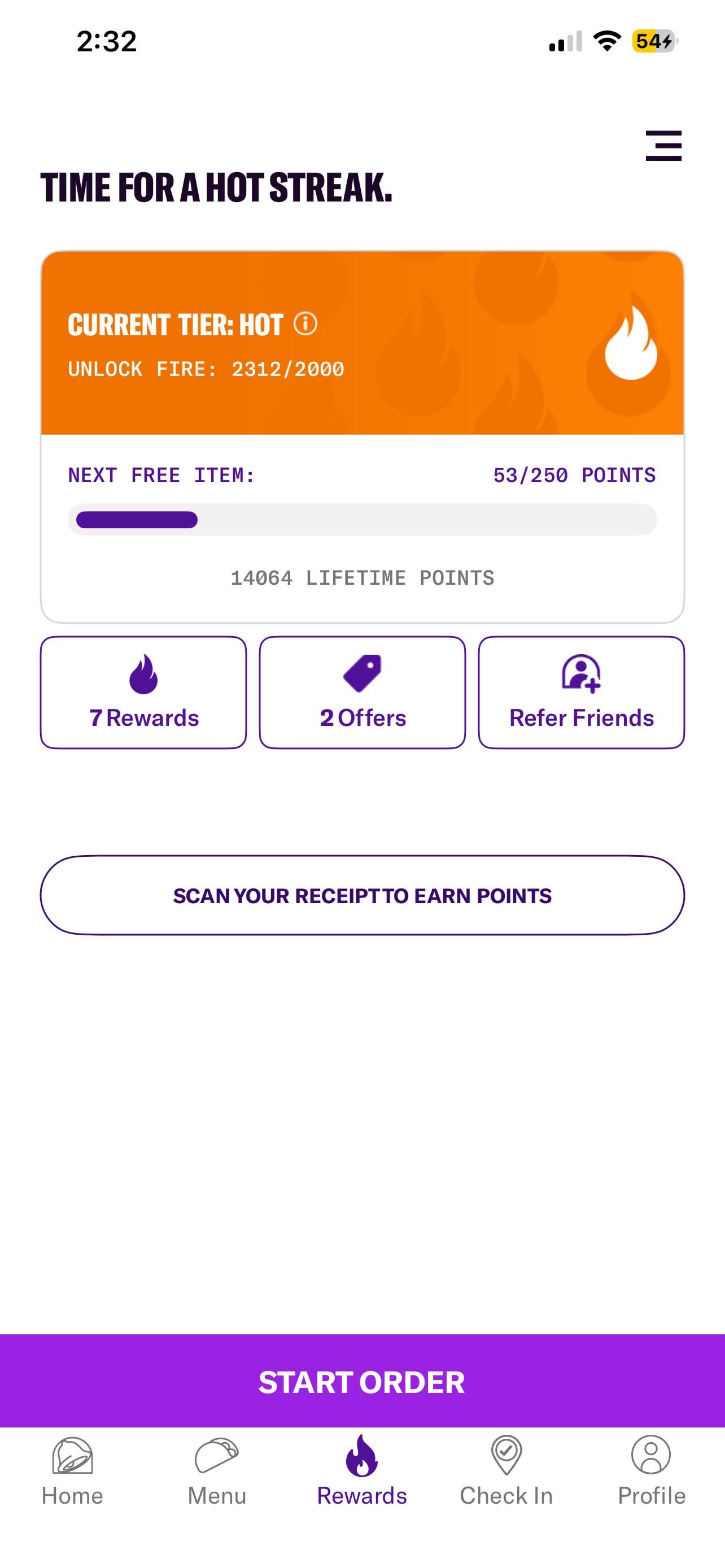
Task: Open the hamburger menu icon
Action: pyautogui.click(x=663, y=146)
